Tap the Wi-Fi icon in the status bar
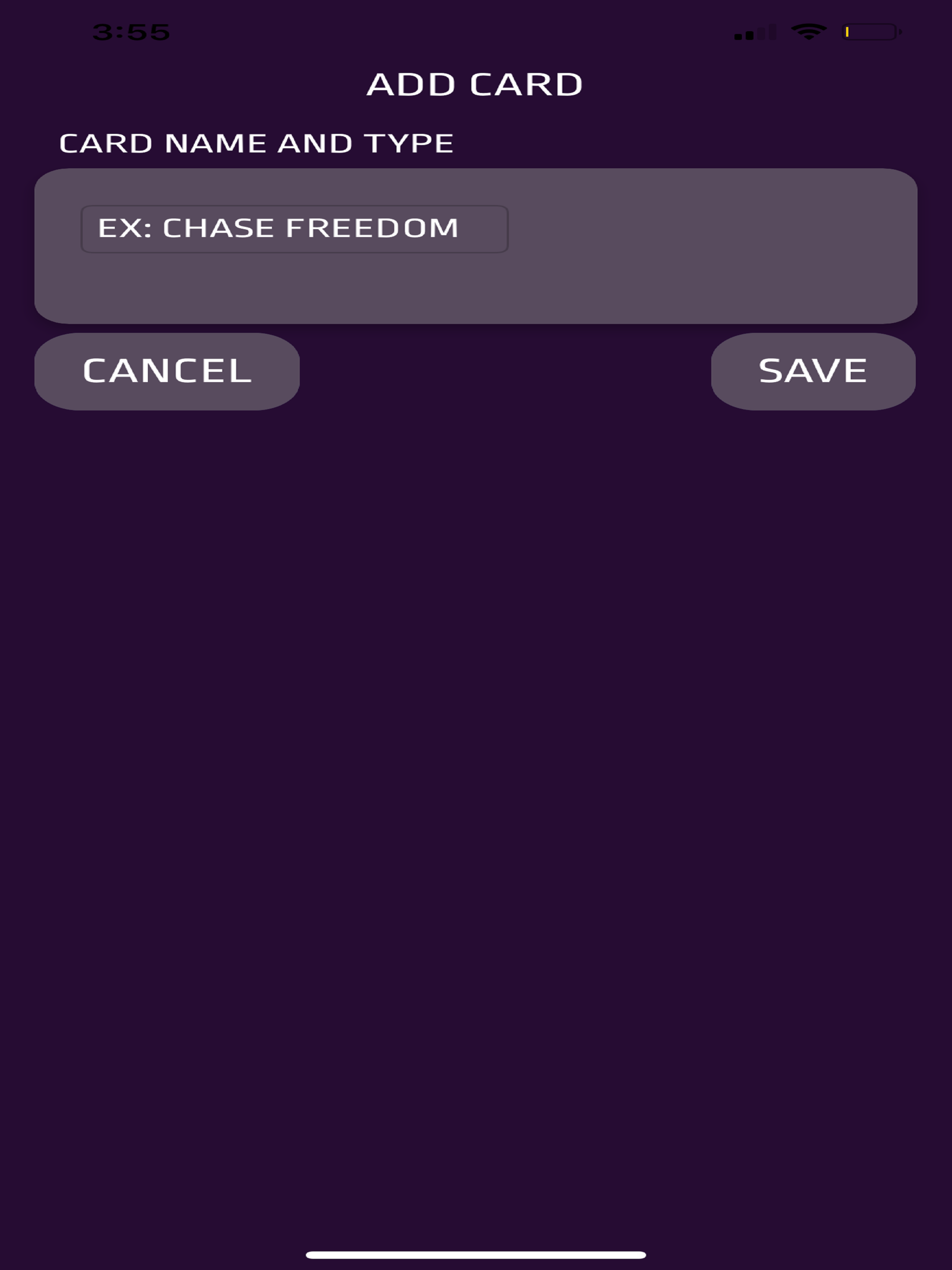The width and height of the screenshot is (952, 1270). click(808, 32)
